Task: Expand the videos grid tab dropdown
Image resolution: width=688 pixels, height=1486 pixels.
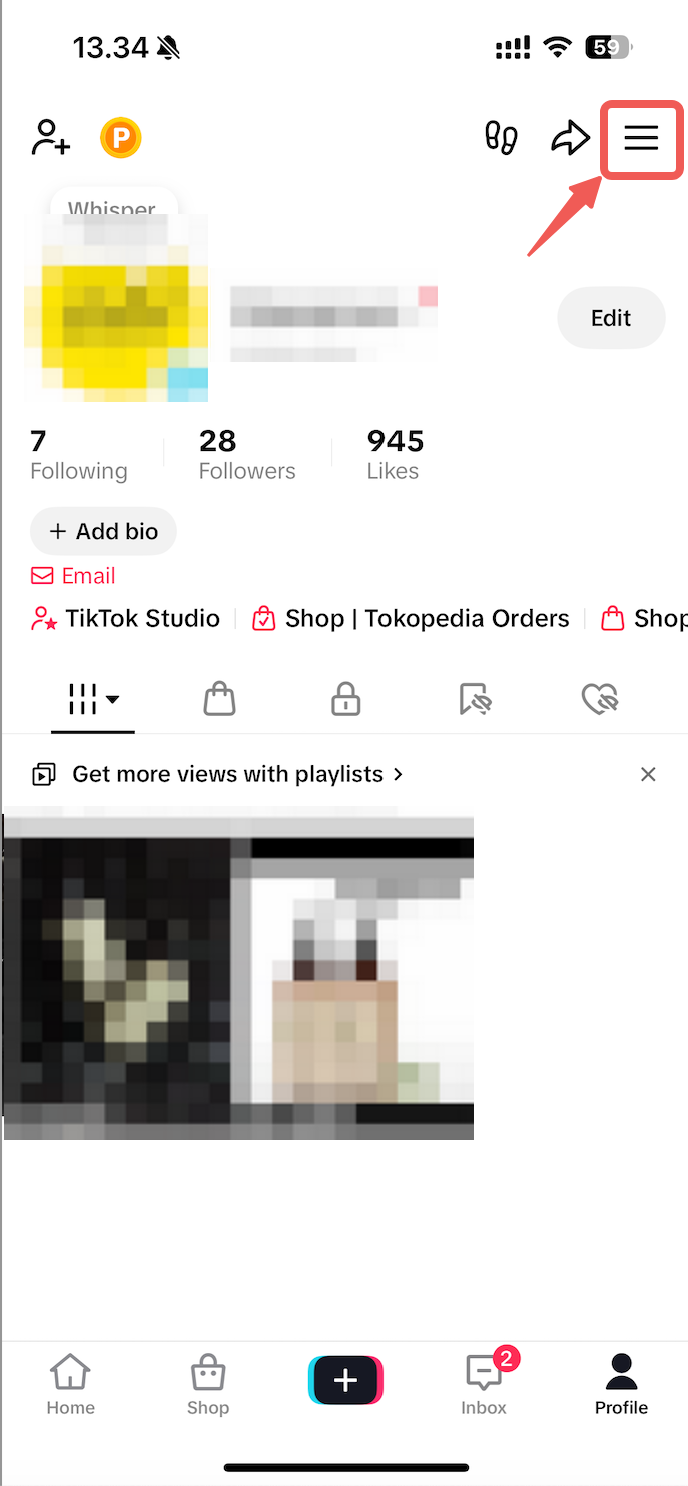Action: [x=93, y=700]
